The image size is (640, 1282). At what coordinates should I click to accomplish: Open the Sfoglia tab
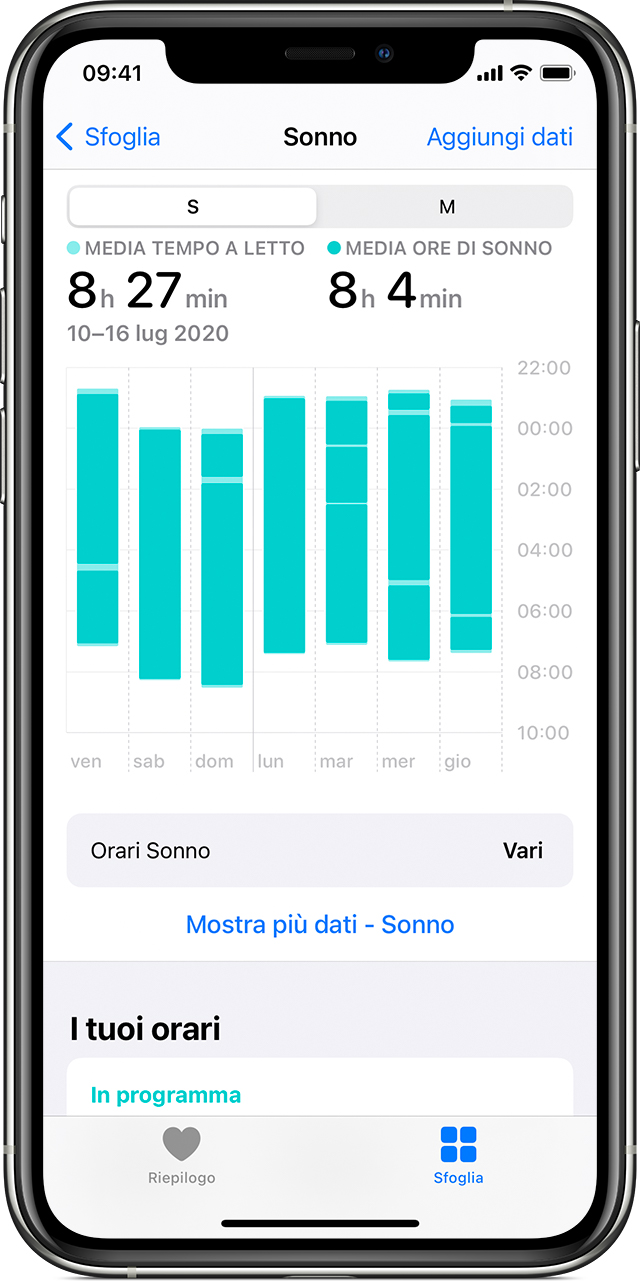(458, 1155)
